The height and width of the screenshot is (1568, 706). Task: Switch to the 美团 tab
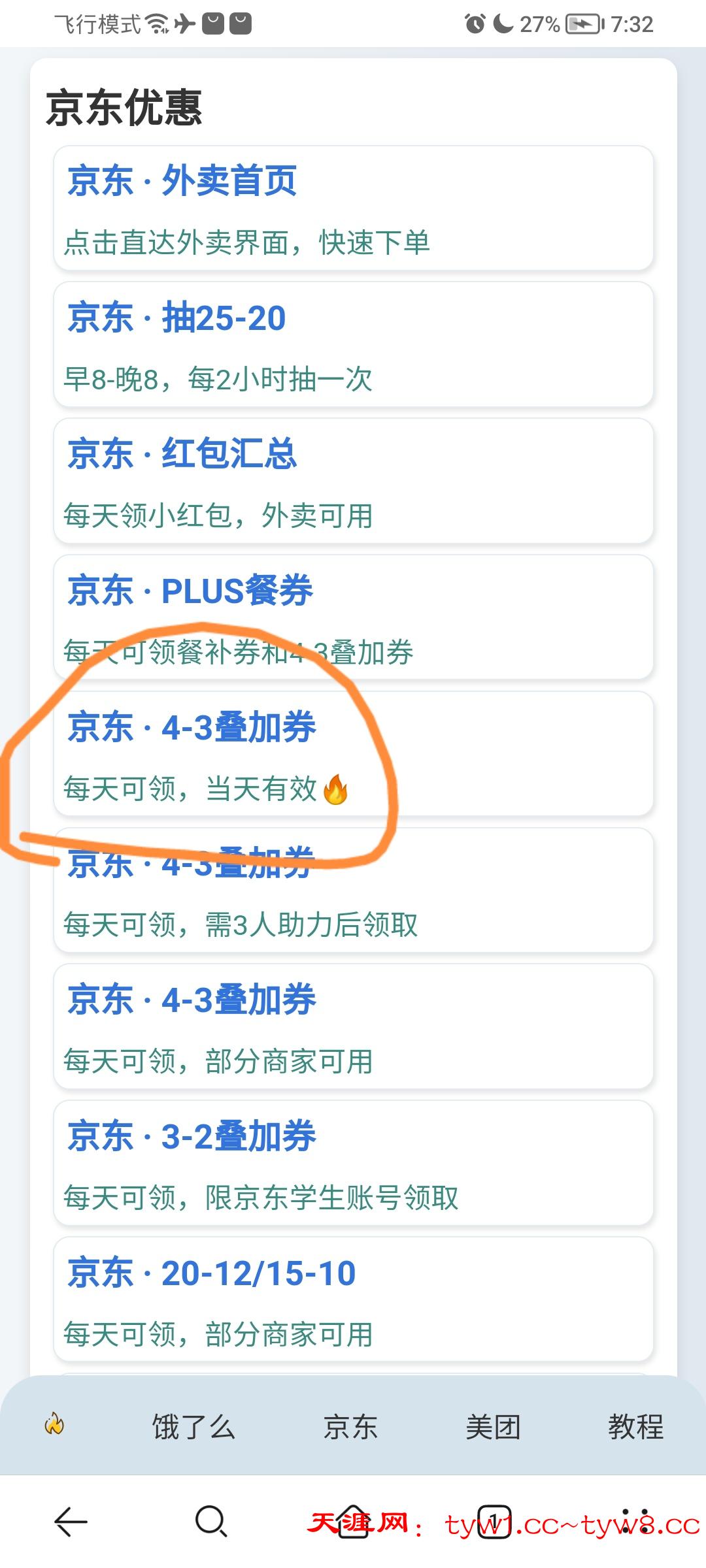pos(493,1426)
